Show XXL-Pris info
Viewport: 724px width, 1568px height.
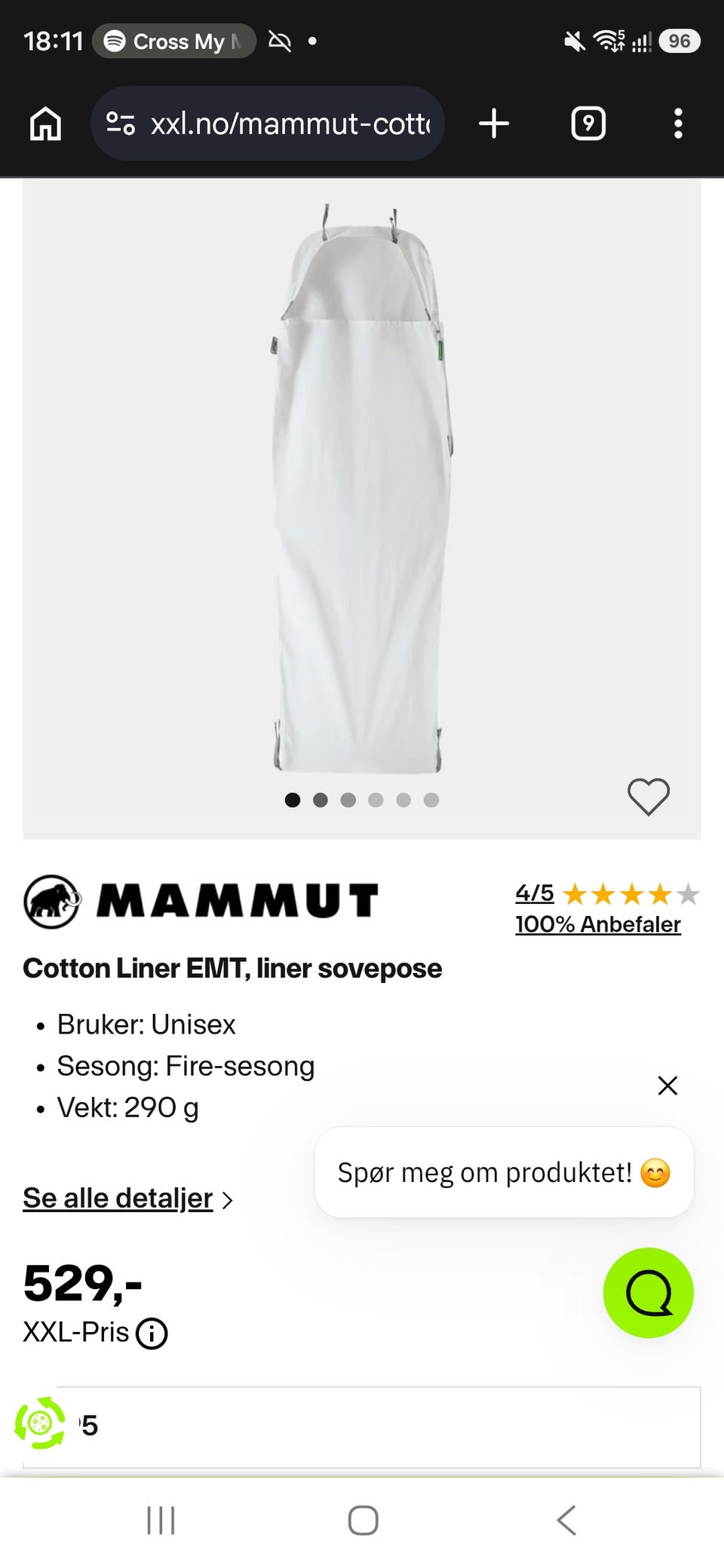click(152, 1334)
